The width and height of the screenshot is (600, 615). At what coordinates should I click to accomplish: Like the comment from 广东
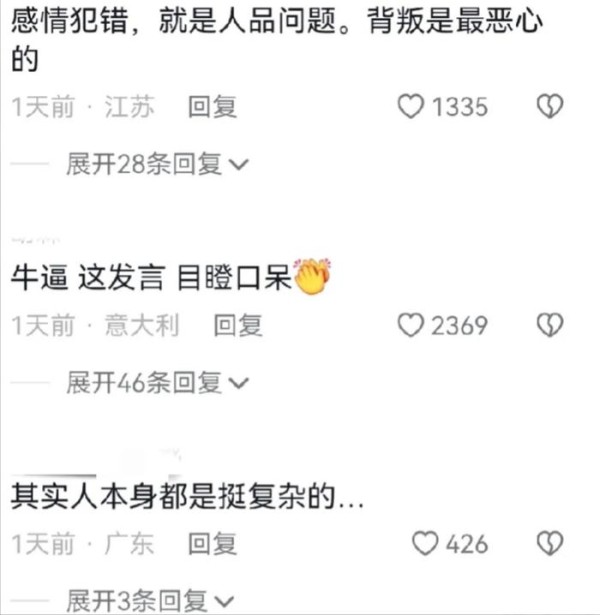pyautogui.click(x=426, y=544)
